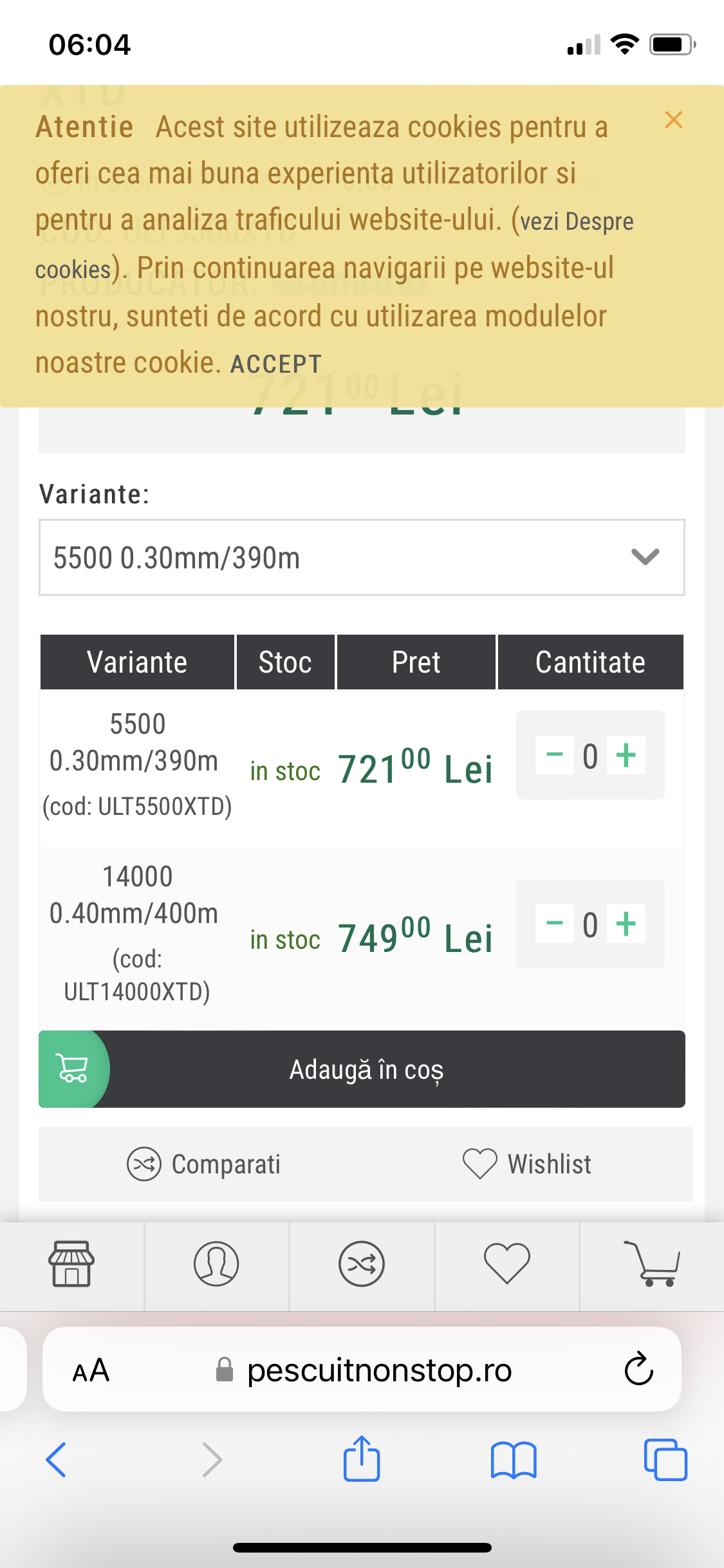Open the shopping cart icon
The height and width of the screenshot is (1568, 724).
pyautogui.click(x=651, y=1264)
